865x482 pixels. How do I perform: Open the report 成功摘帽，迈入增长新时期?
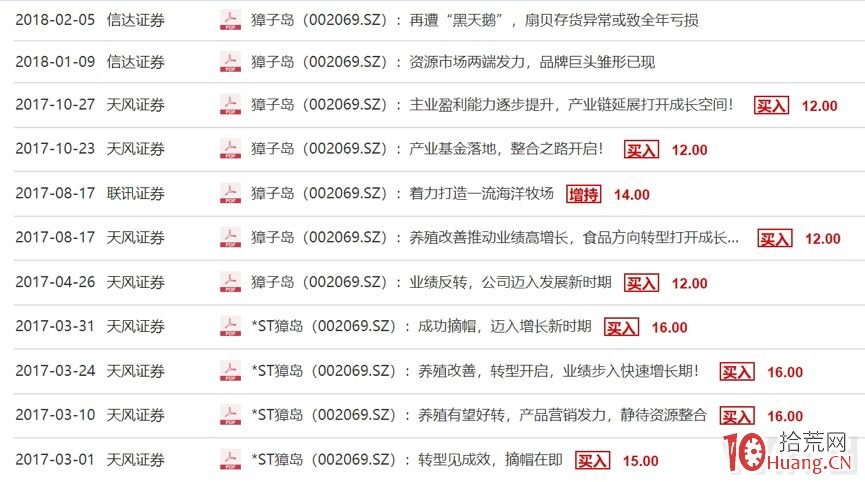coord(421,327)
